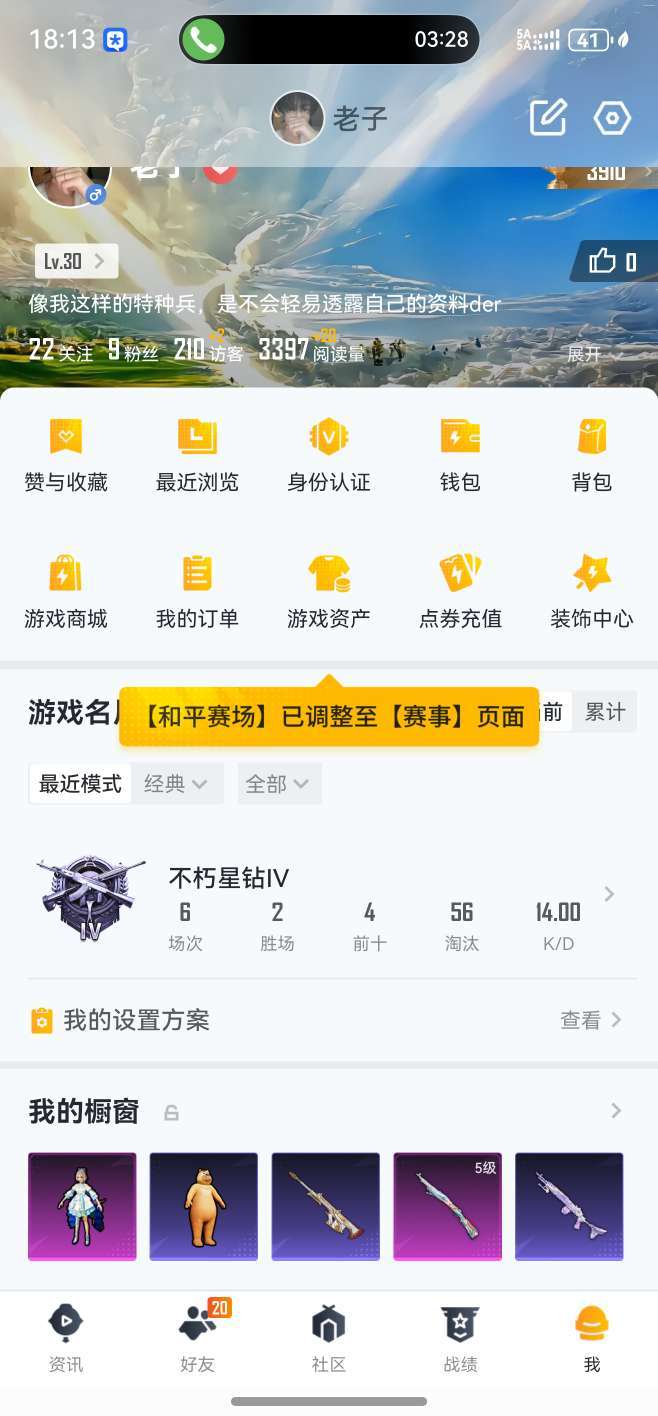
Task: Open 游戏资产 game assets
Action: 328,591
